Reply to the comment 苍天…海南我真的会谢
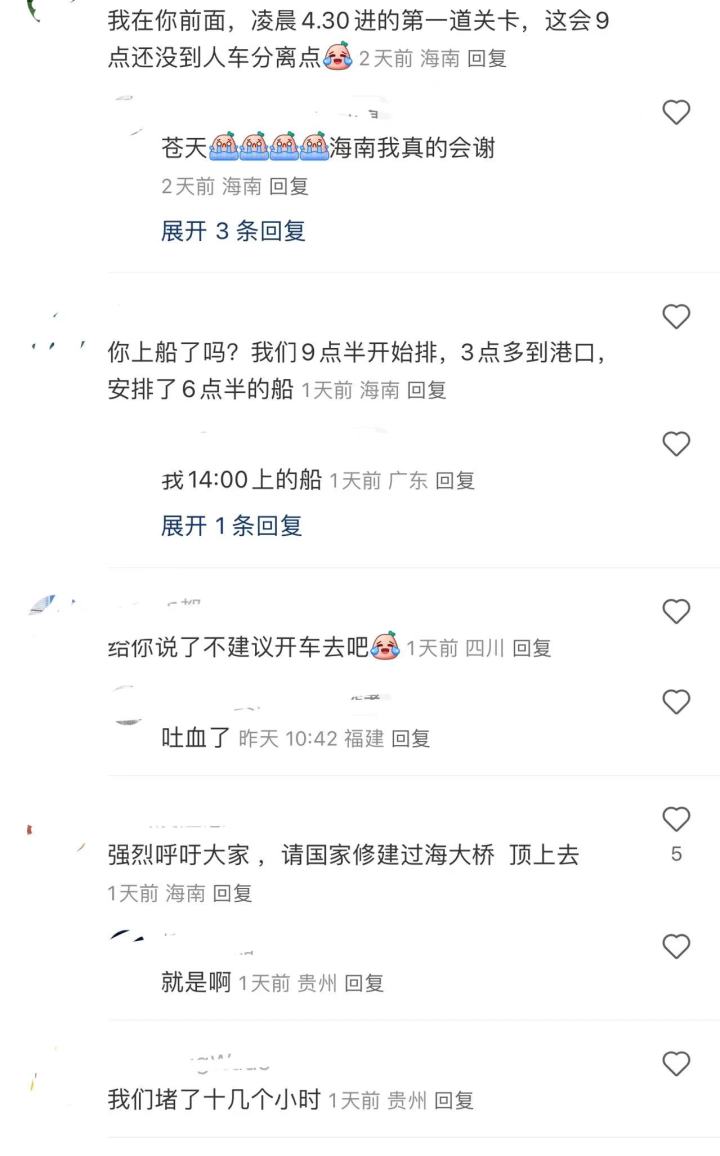720x1156 pixels. tap(289, 186)
